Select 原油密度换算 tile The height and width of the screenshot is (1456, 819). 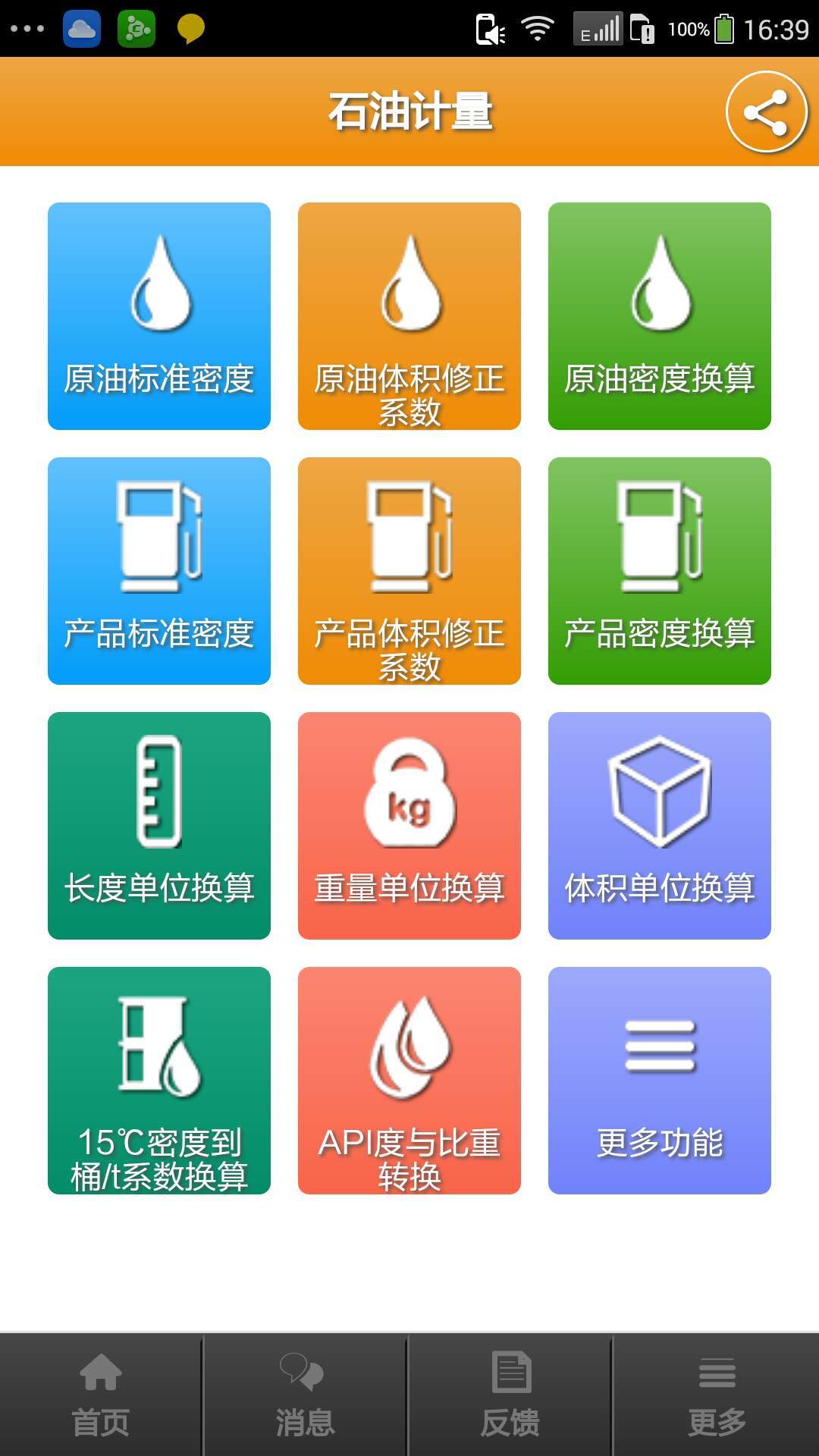coord(660,316)
